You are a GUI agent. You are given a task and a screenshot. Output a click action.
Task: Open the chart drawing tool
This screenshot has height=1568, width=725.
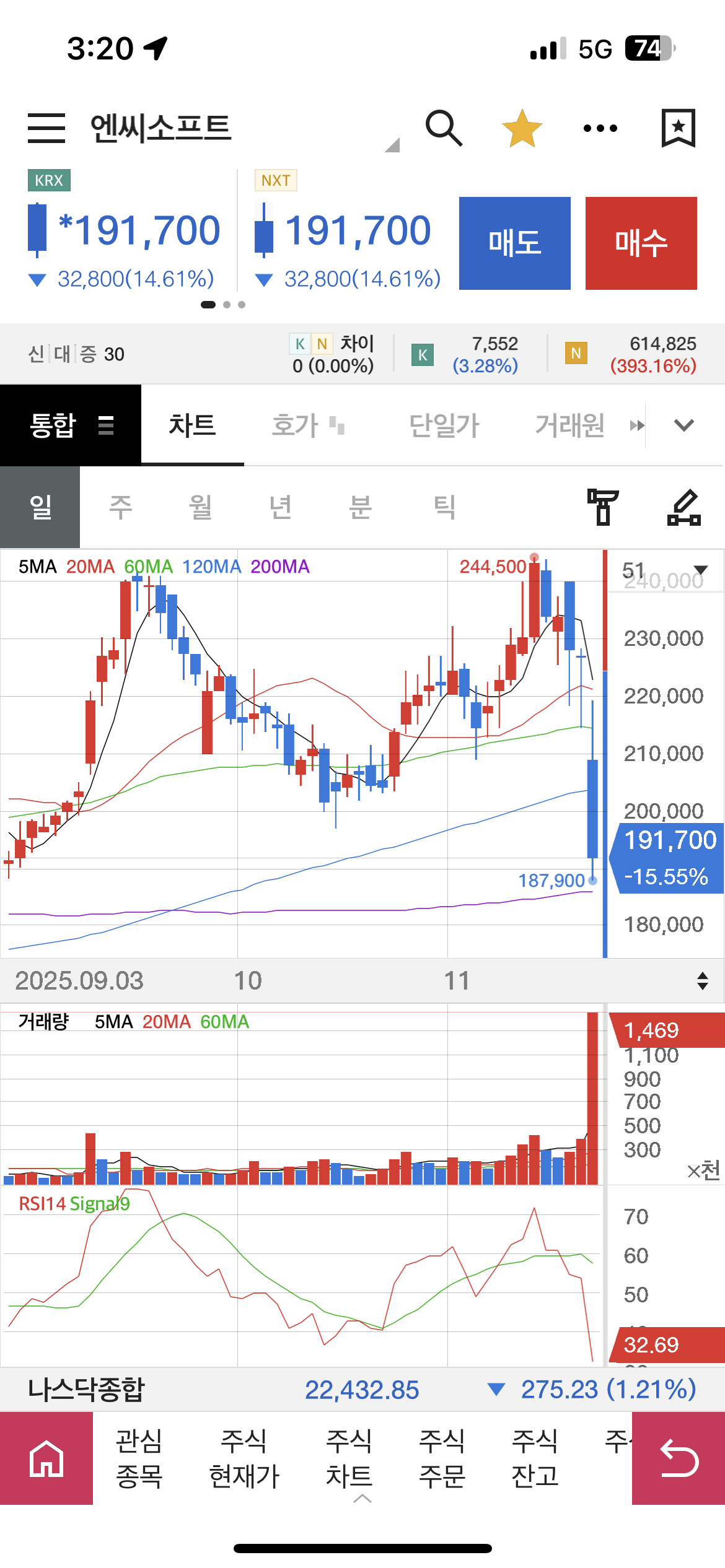point(684,507)
